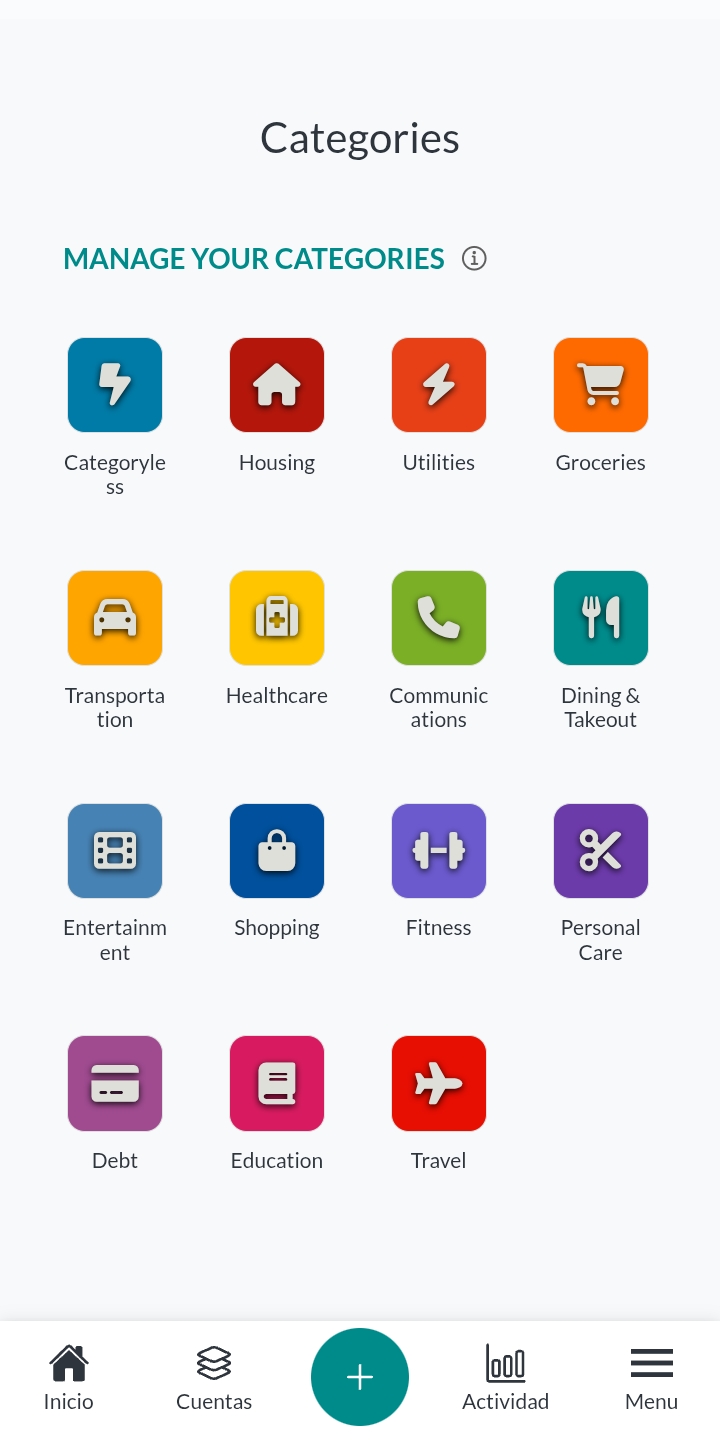Select the Housing category

[x=277, y=385]
